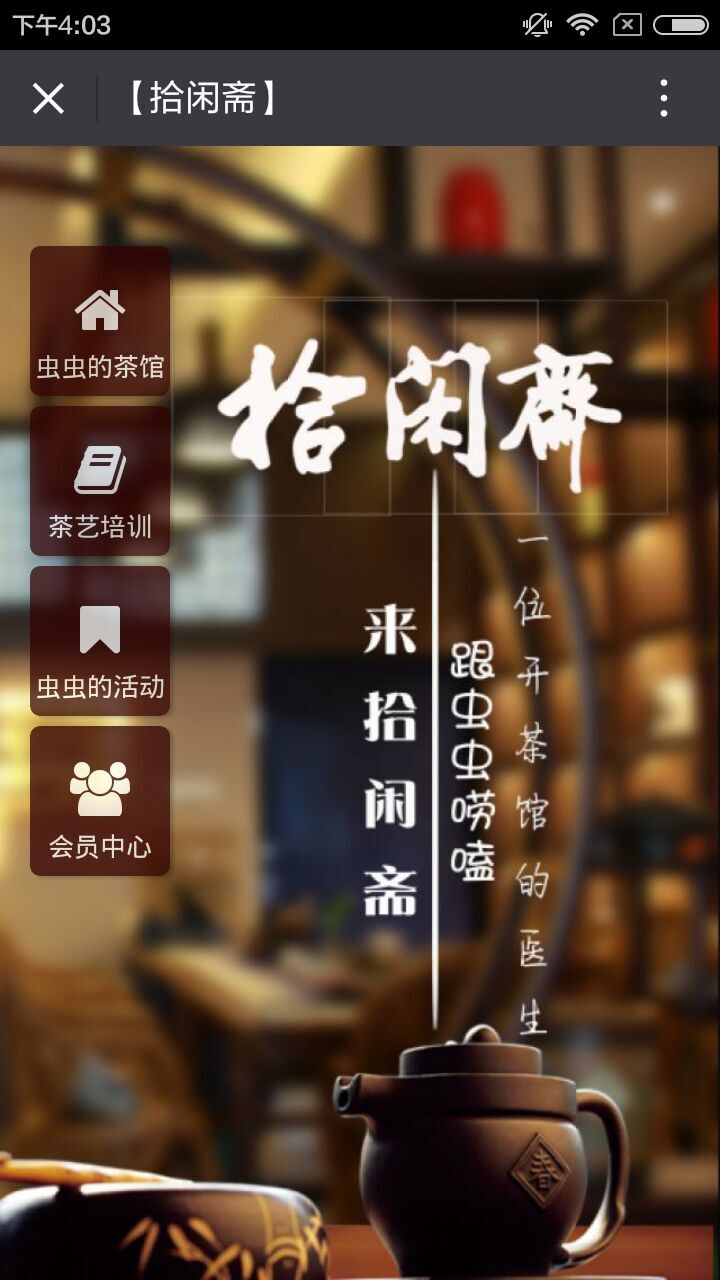Screen dimensions: 720x1280
Task: Go to 茶艺培训 page
Action: click(x=100, y=481)
